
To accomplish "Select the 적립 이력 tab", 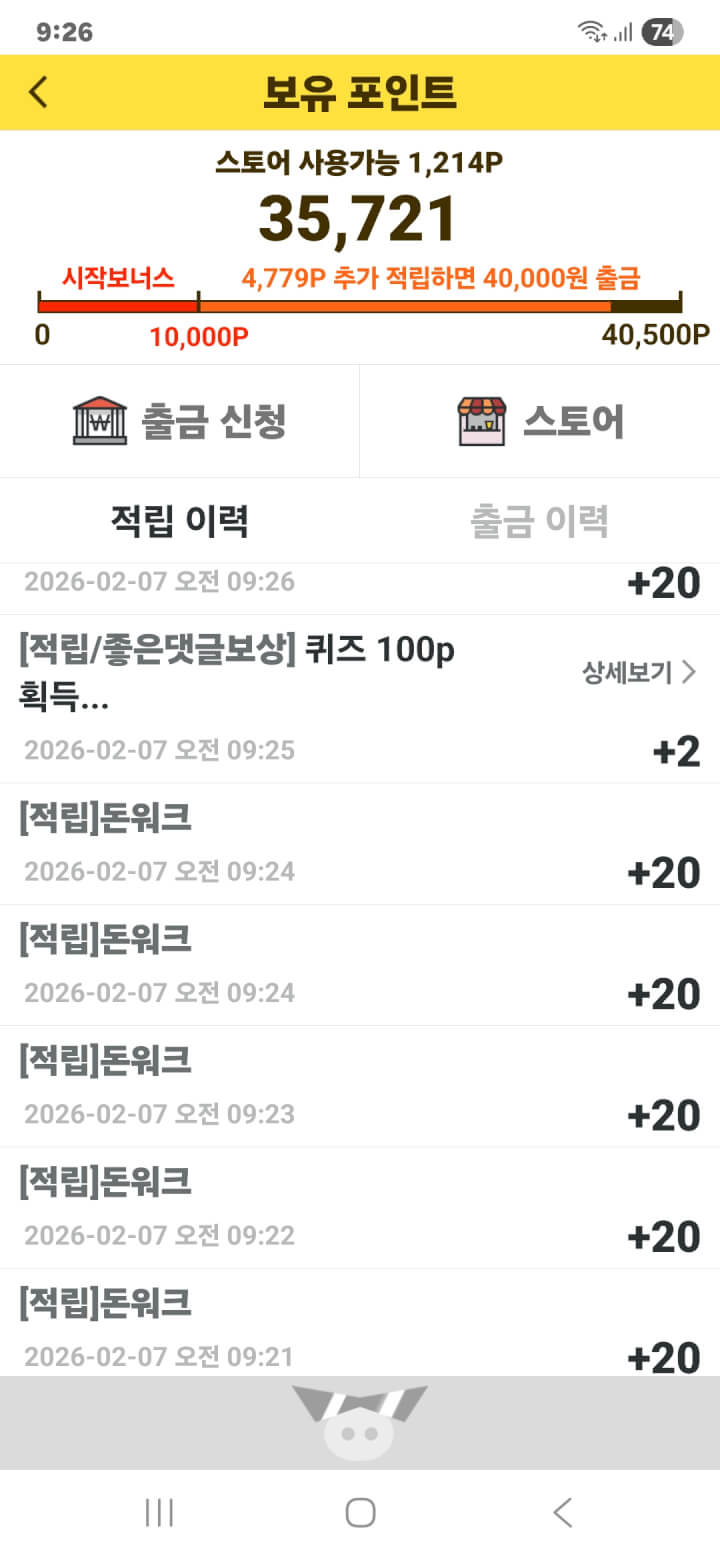I will coord(180,520).
